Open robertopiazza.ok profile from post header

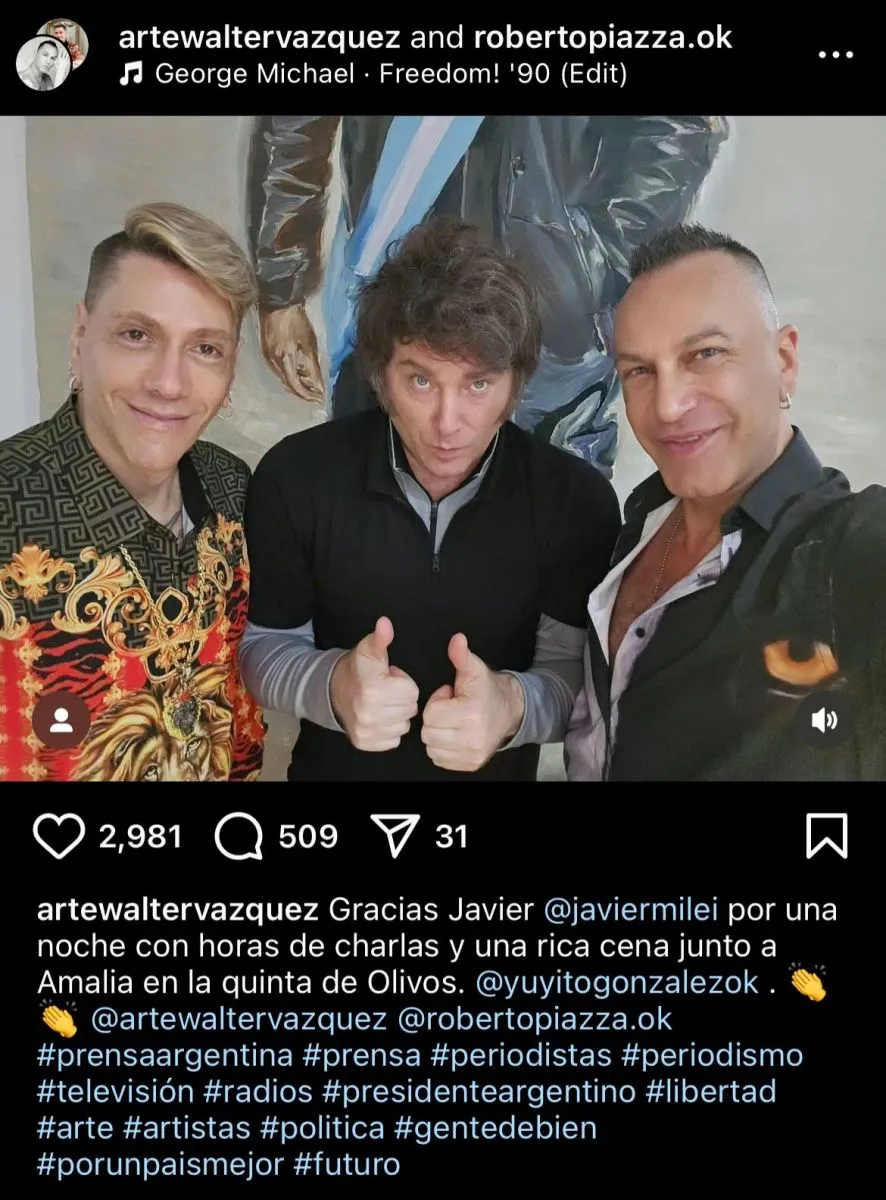(603, 38)
